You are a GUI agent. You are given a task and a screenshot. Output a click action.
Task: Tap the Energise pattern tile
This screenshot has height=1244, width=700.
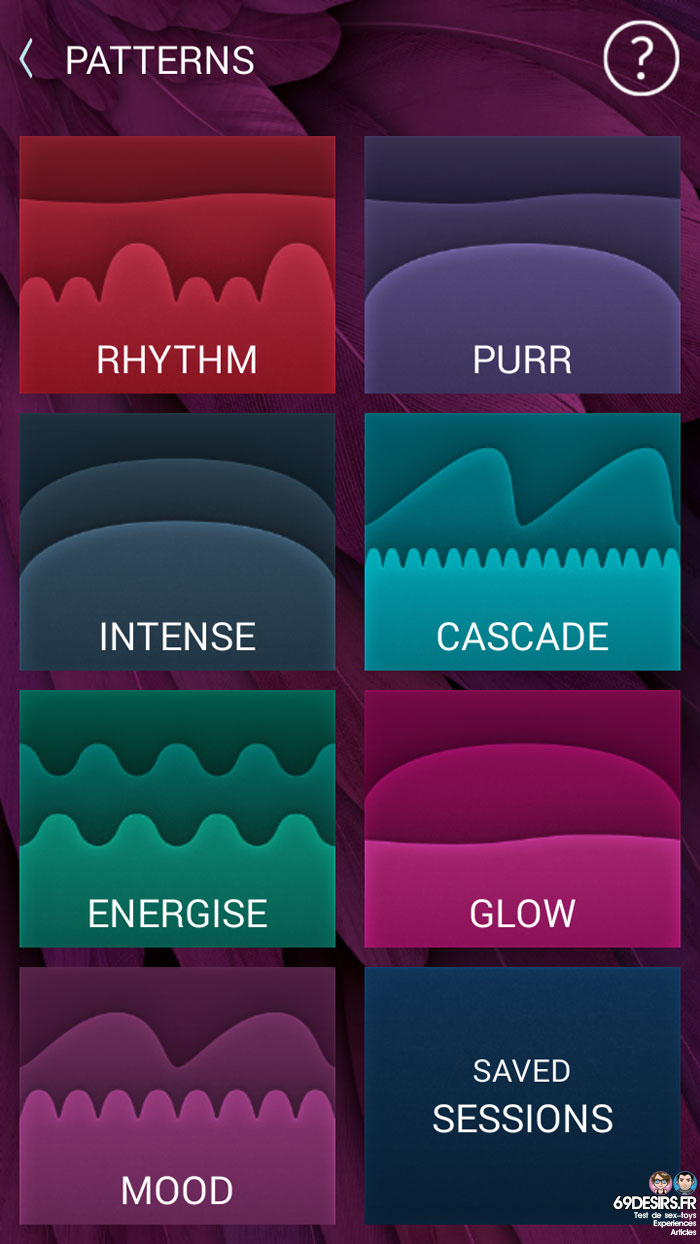pos(177,818)
